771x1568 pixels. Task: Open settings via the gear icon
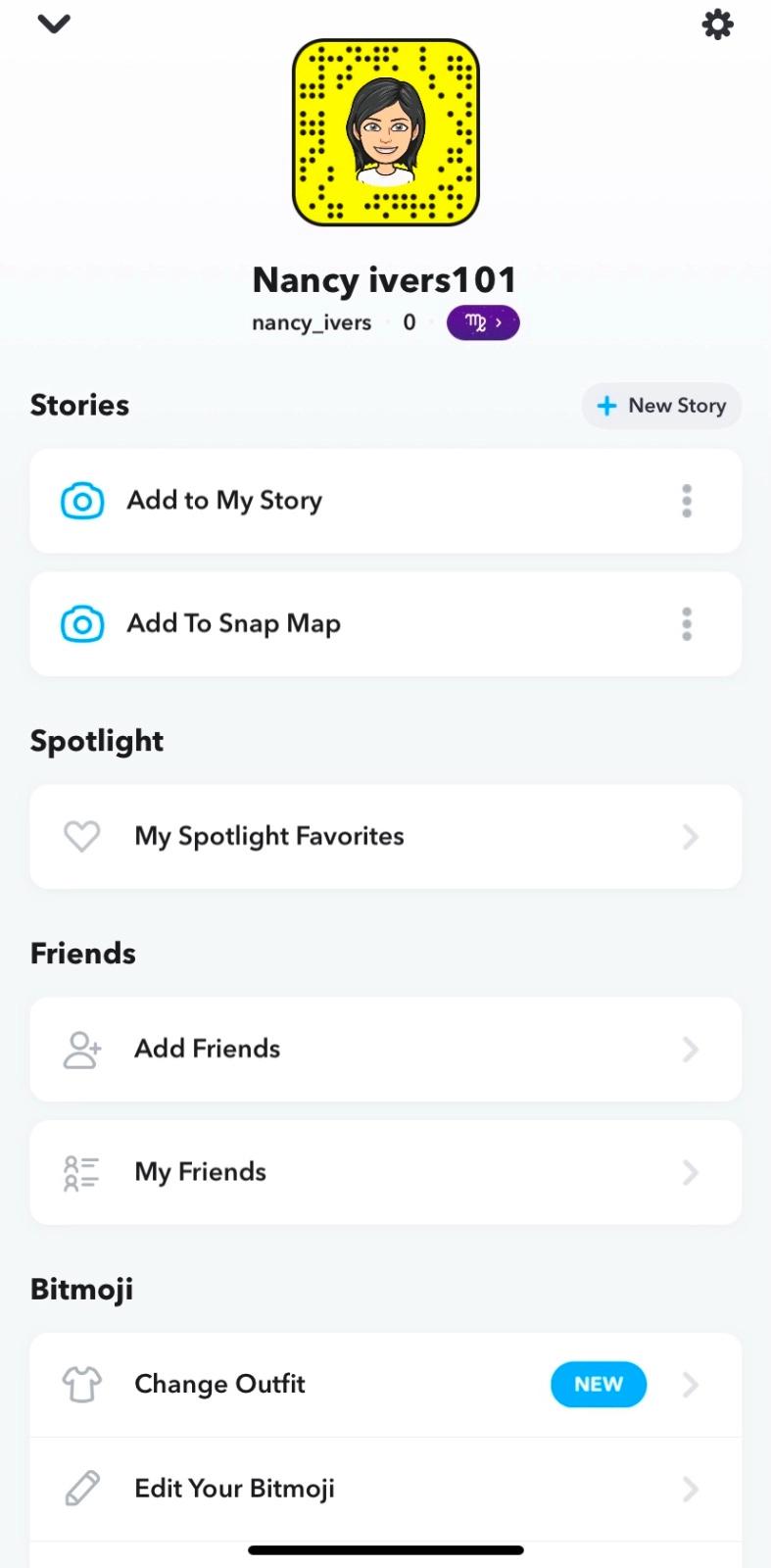(717, 24)
